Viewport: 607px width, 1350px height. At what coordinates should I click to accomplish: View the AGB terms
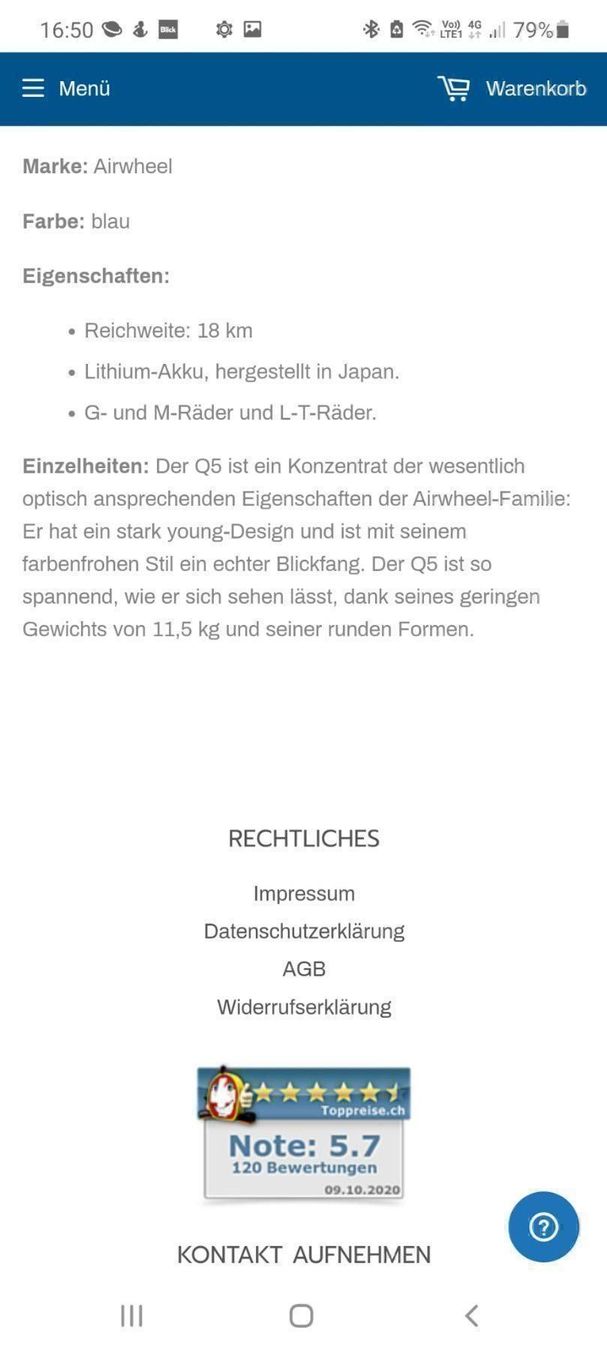[304, 969]
